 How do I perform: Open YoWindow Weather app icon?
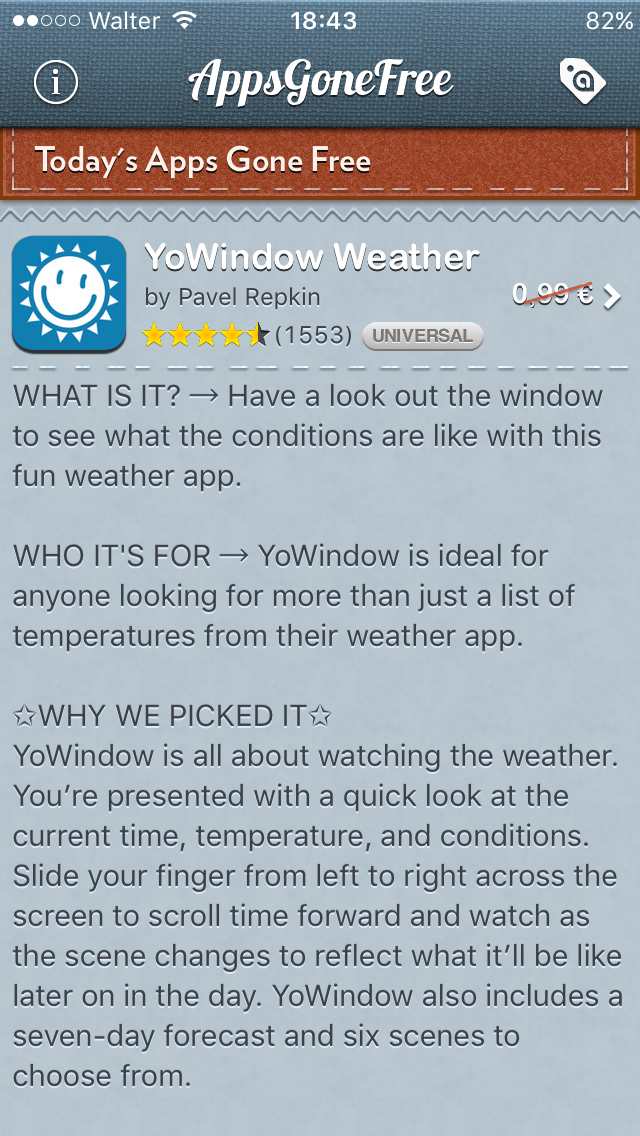[68, 294]
